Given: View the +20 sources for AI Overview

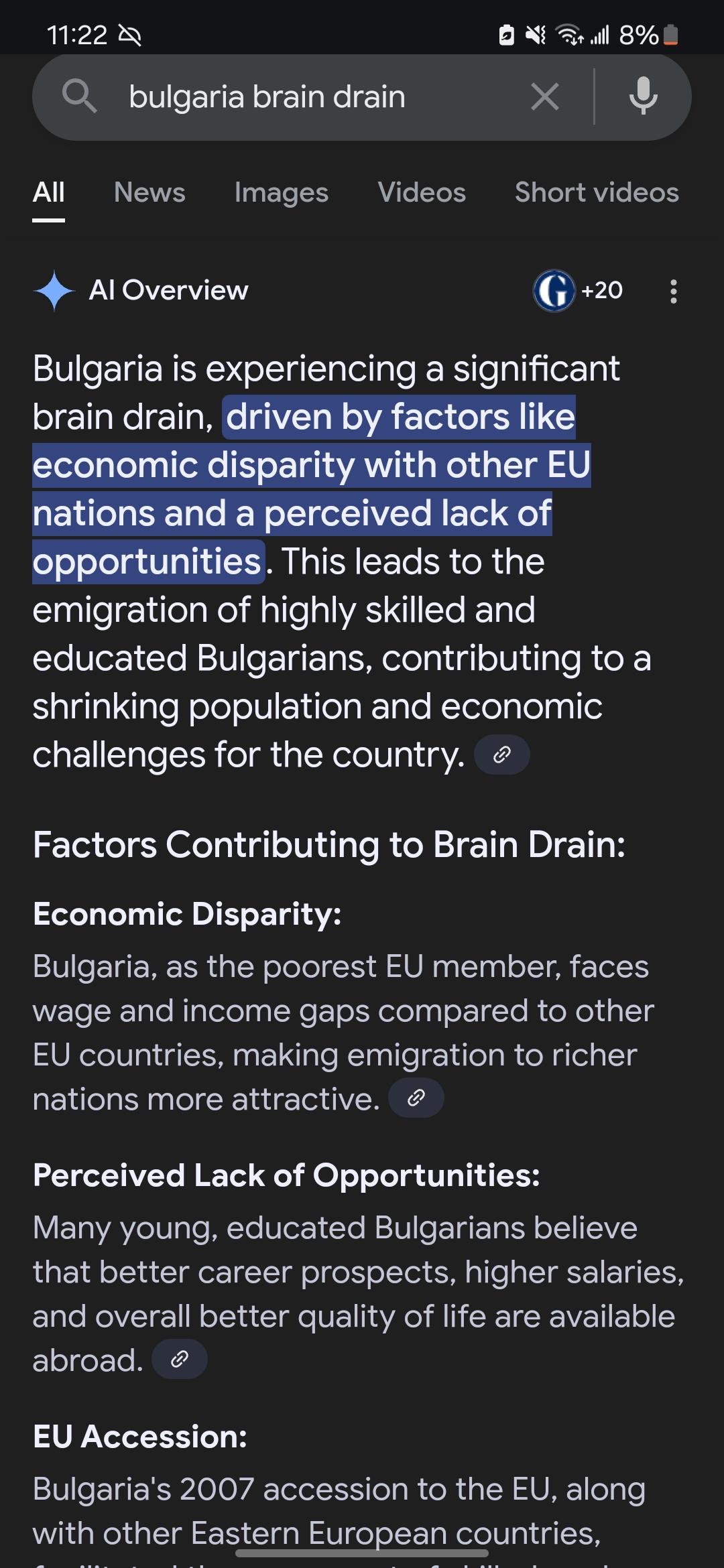Looking at the screenshot, I should point(578,291).
